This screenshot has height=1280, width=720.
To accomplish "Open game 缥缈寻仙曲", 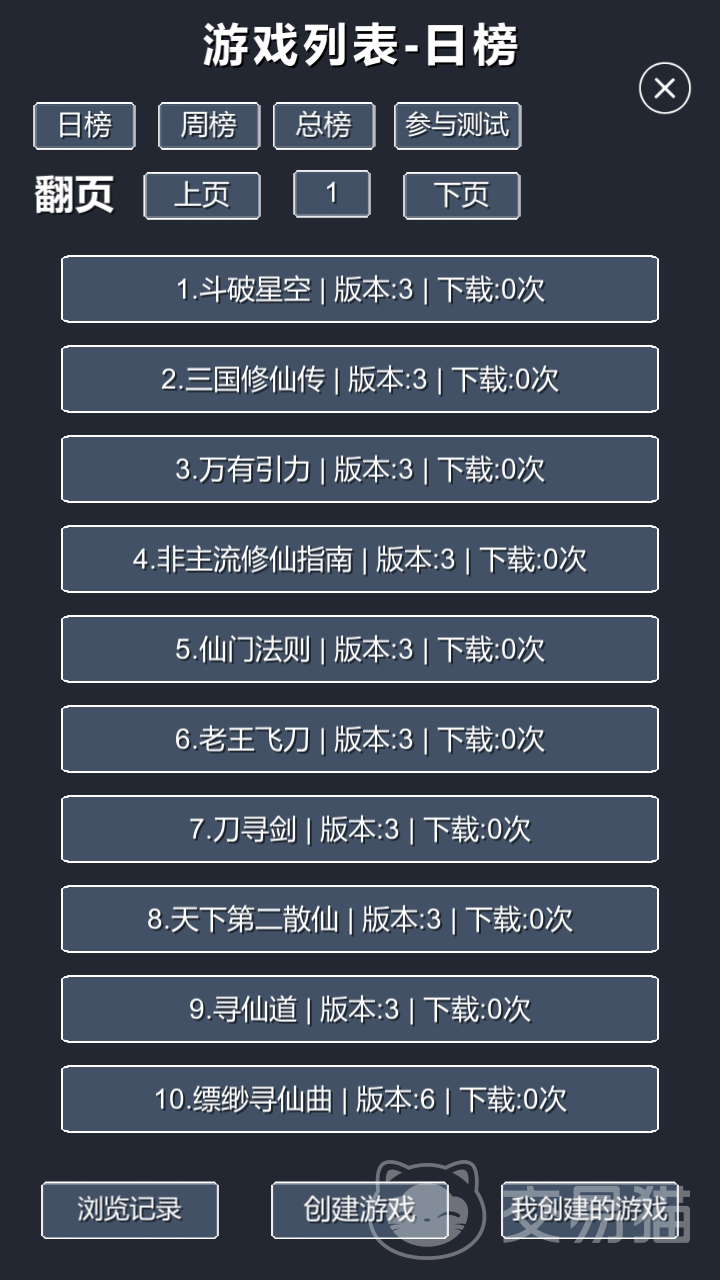I will tap(360, 1099).
